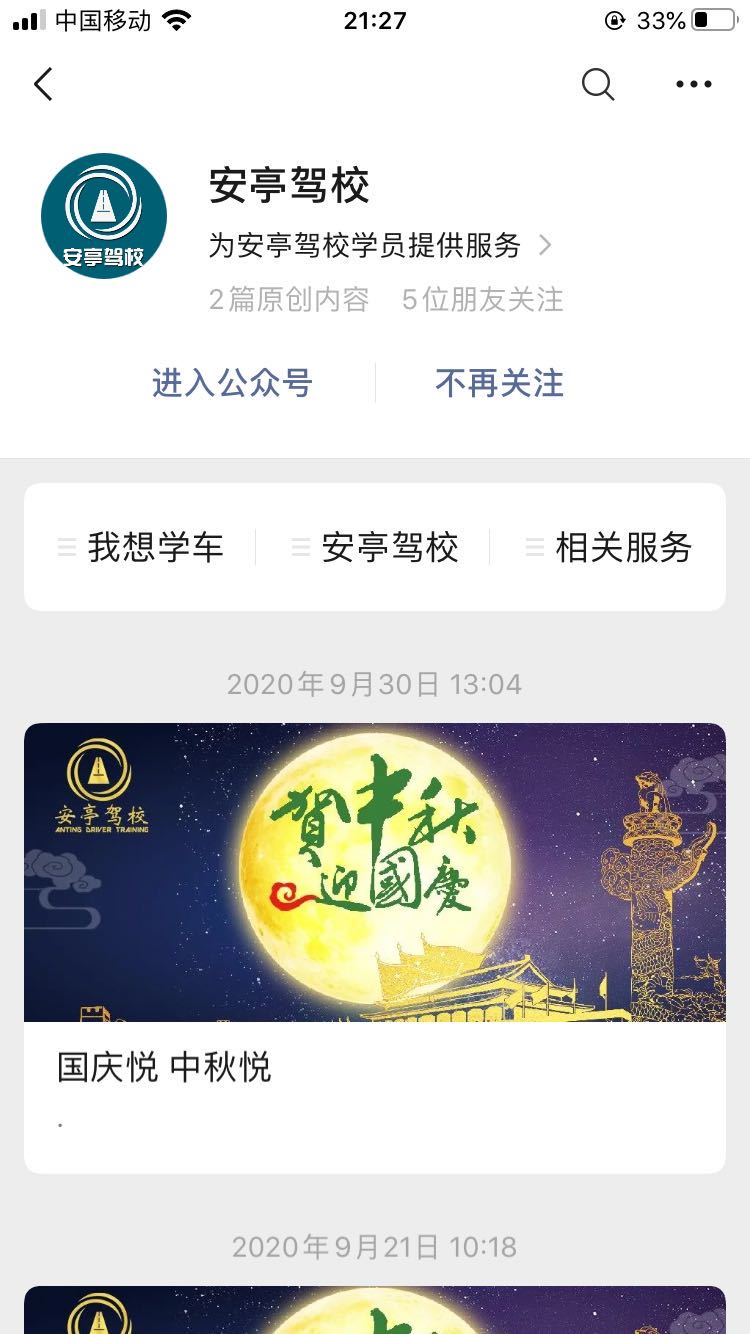Open the 国庆悦 中秋悦 article card

[x=375, y=946]
